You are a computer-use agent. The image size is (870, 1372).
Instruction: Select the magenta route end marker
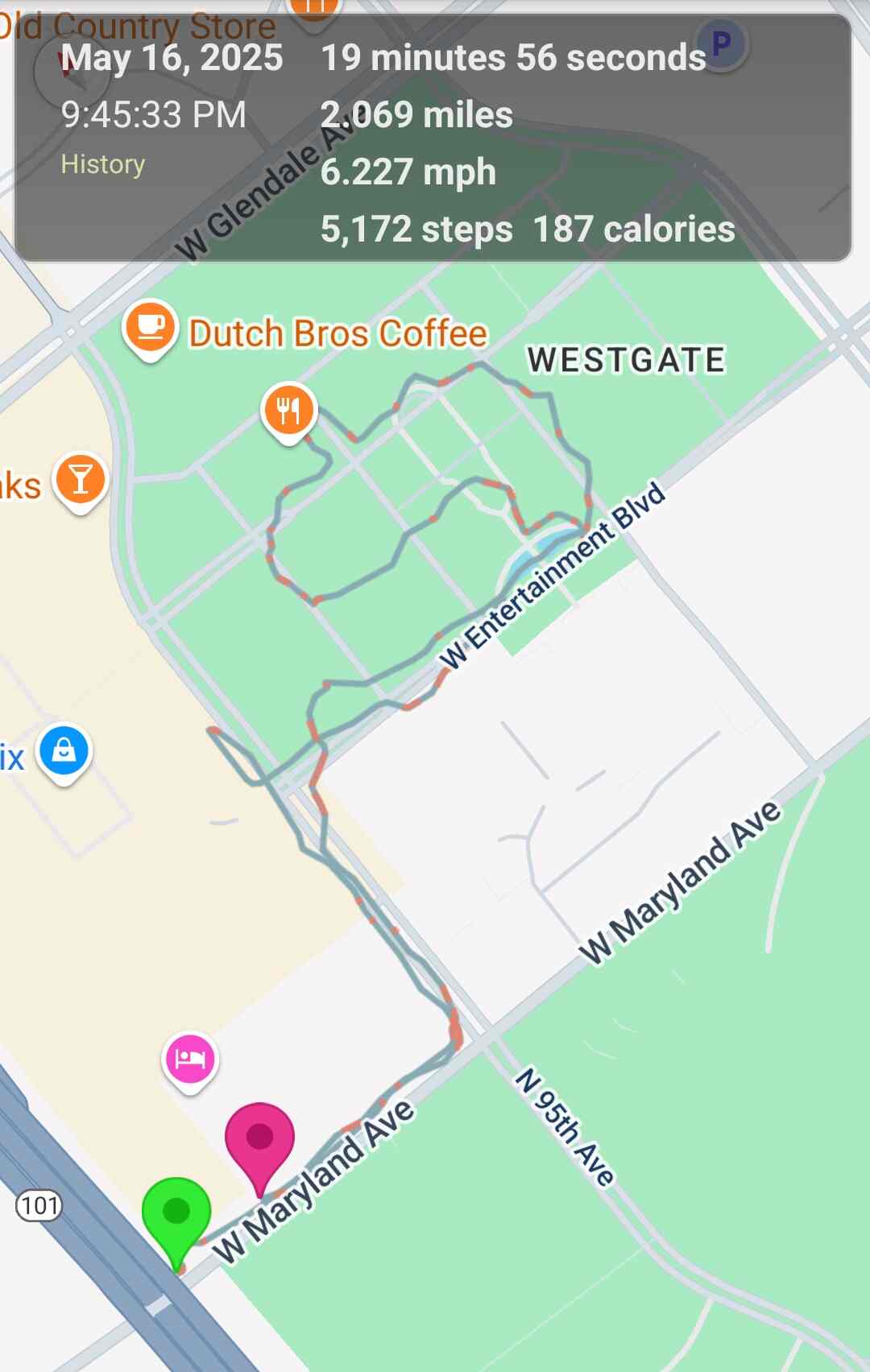pyautogui.click(x=260, y=1135)
